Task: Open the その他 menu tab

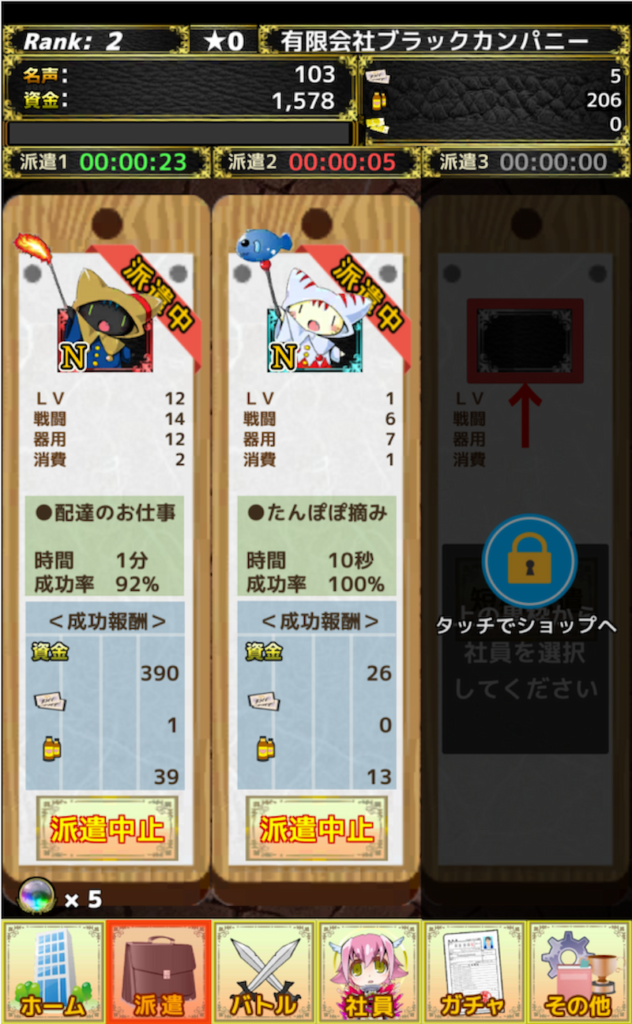Action: tap(580, 972)
